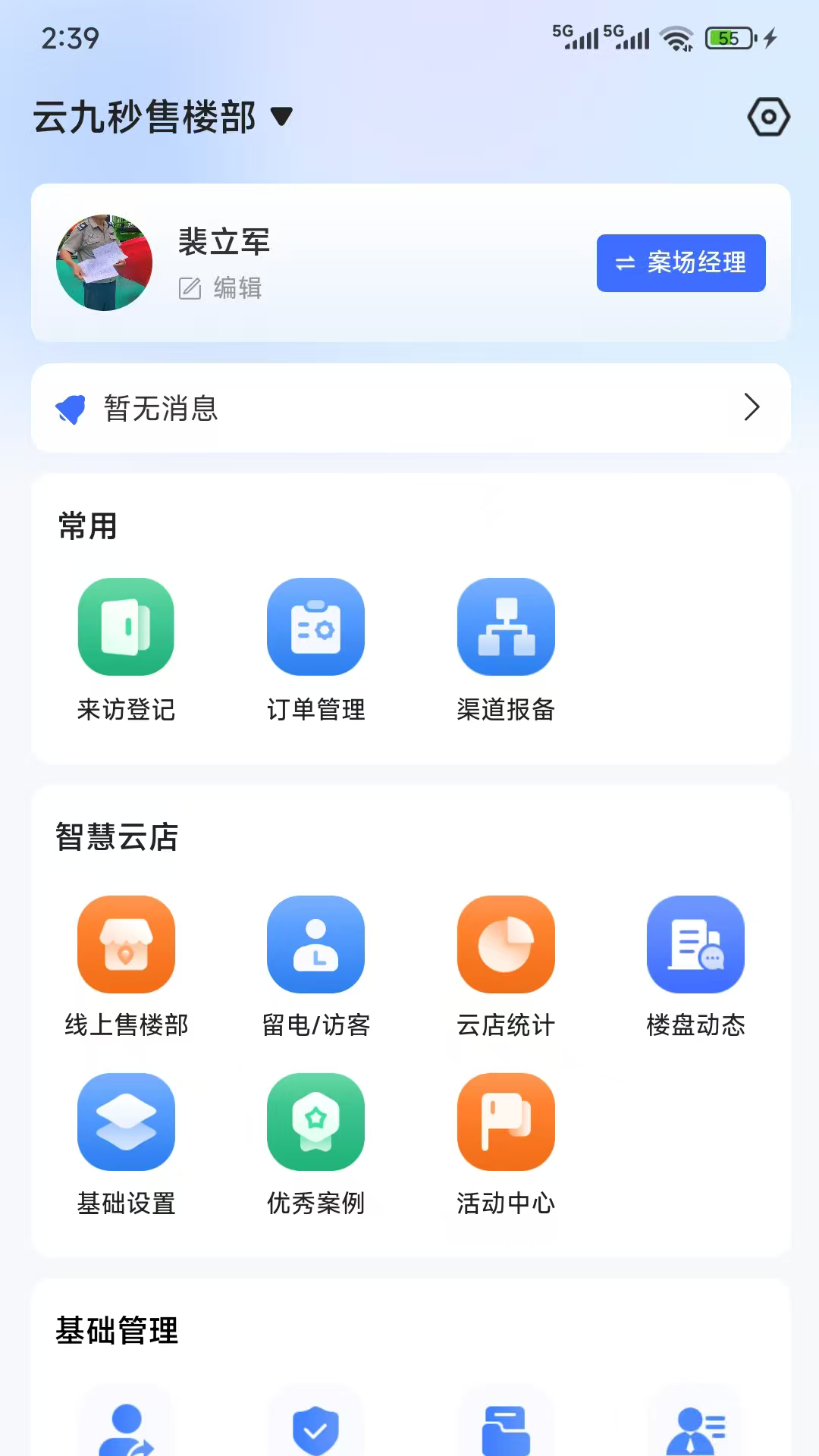Viewport: 819px width, 1456px height.
Task: Expand the 暂无消息 message list chevron
Action: 752,408
